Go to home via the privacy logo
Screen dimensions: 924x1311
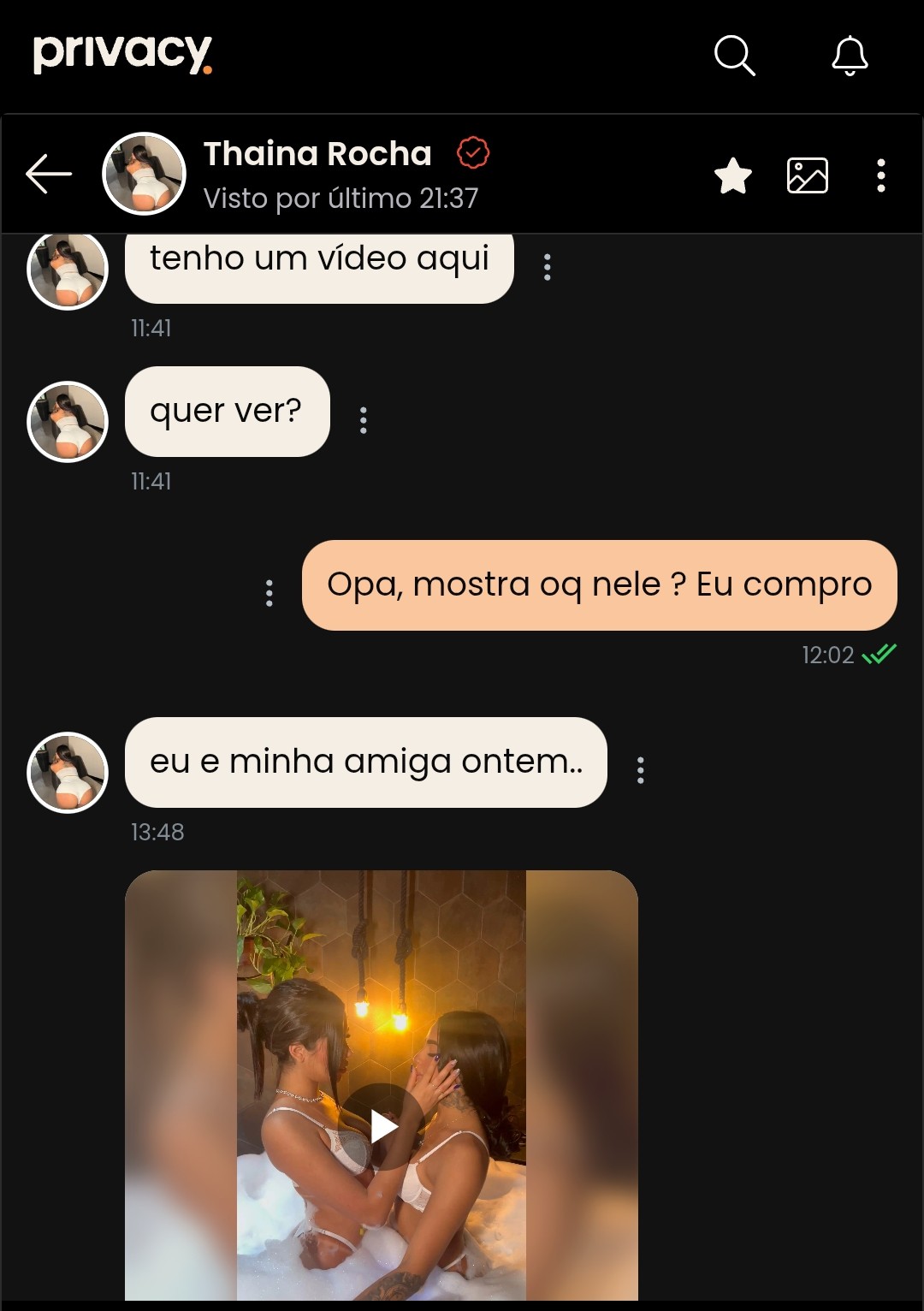[122, 54]
